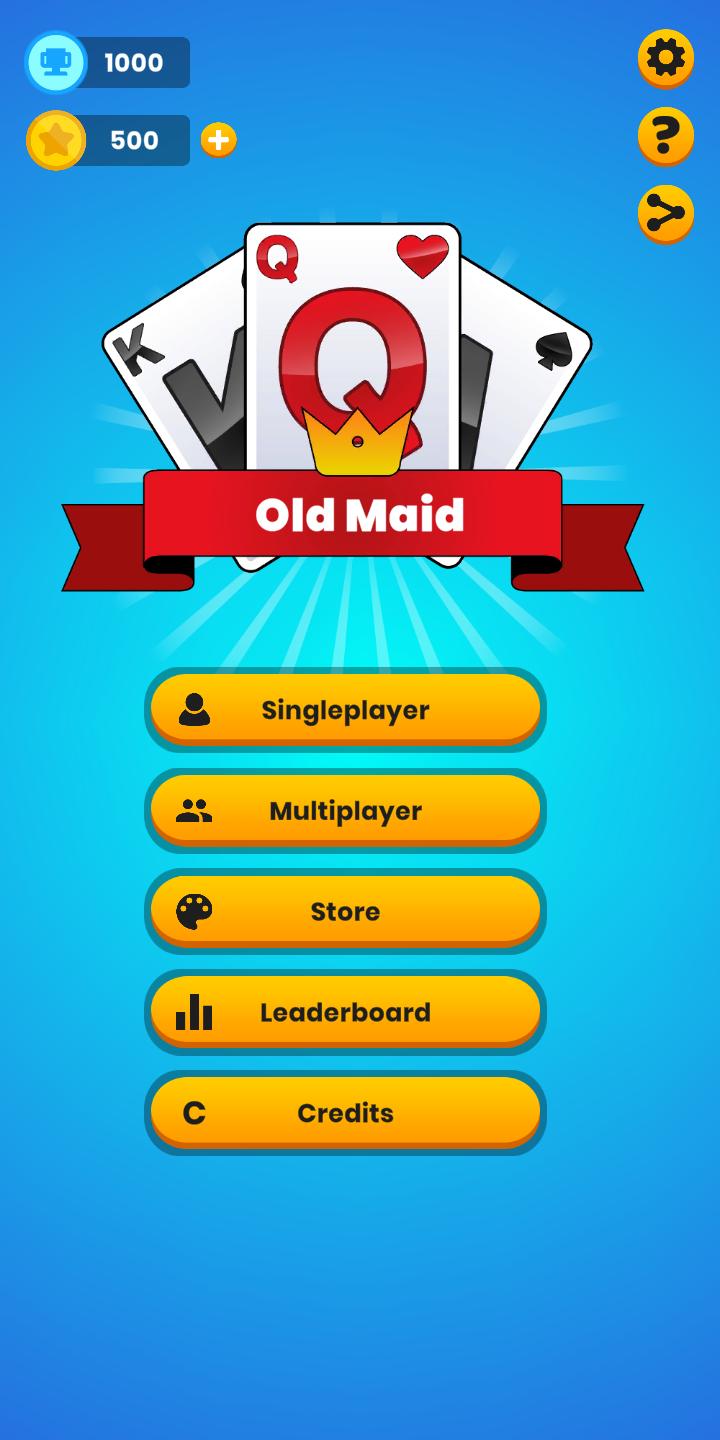Open the settings gear
Screen dimensions: 720x1440
666,57
